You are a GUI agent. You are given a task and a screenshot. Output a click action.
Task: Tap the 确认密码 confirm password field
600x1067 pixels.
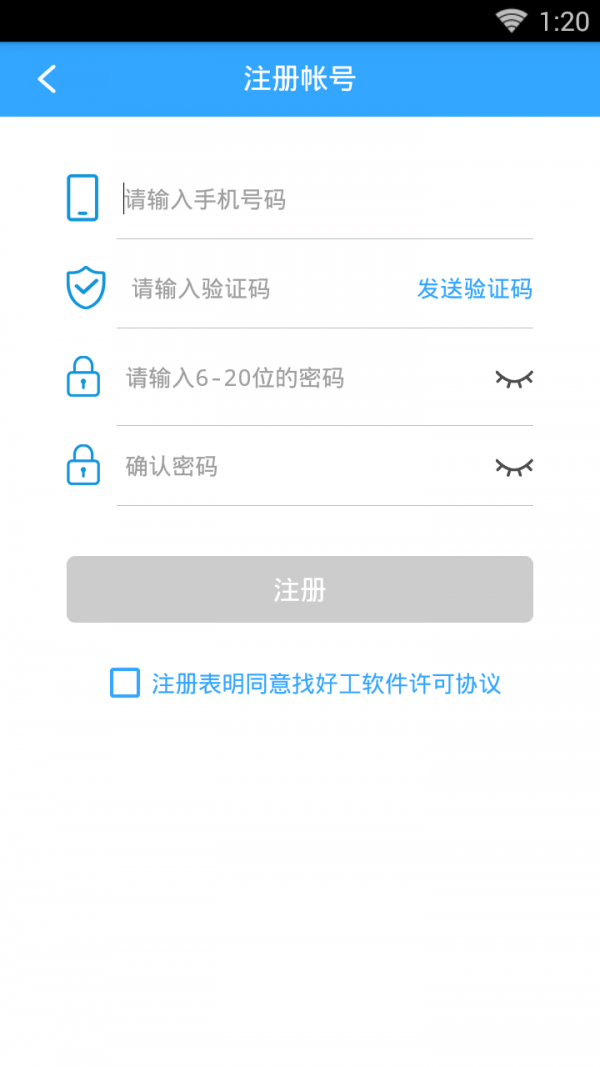[x=305, y=467]
